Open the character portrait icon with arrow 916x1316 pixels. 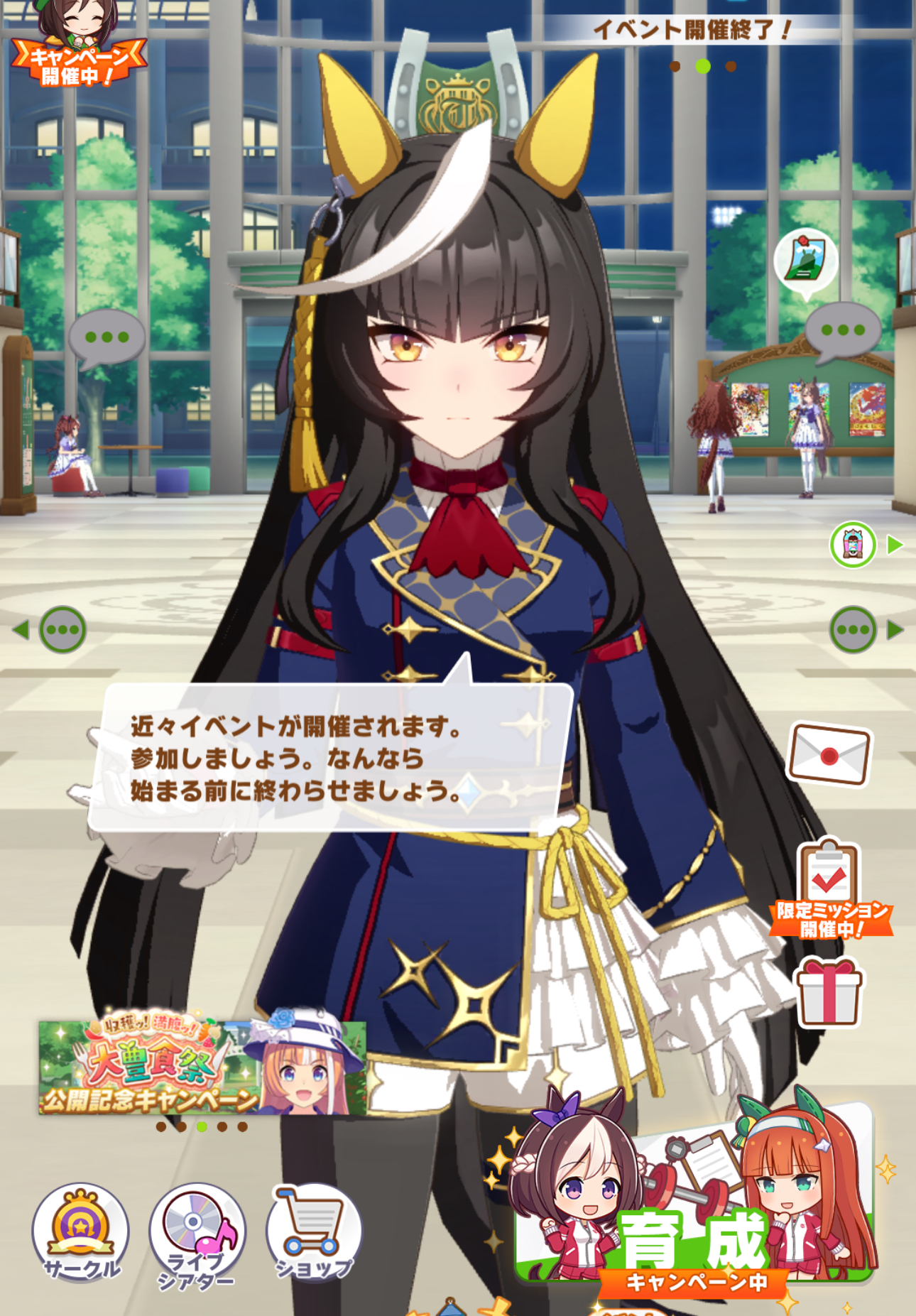(854, 545)
